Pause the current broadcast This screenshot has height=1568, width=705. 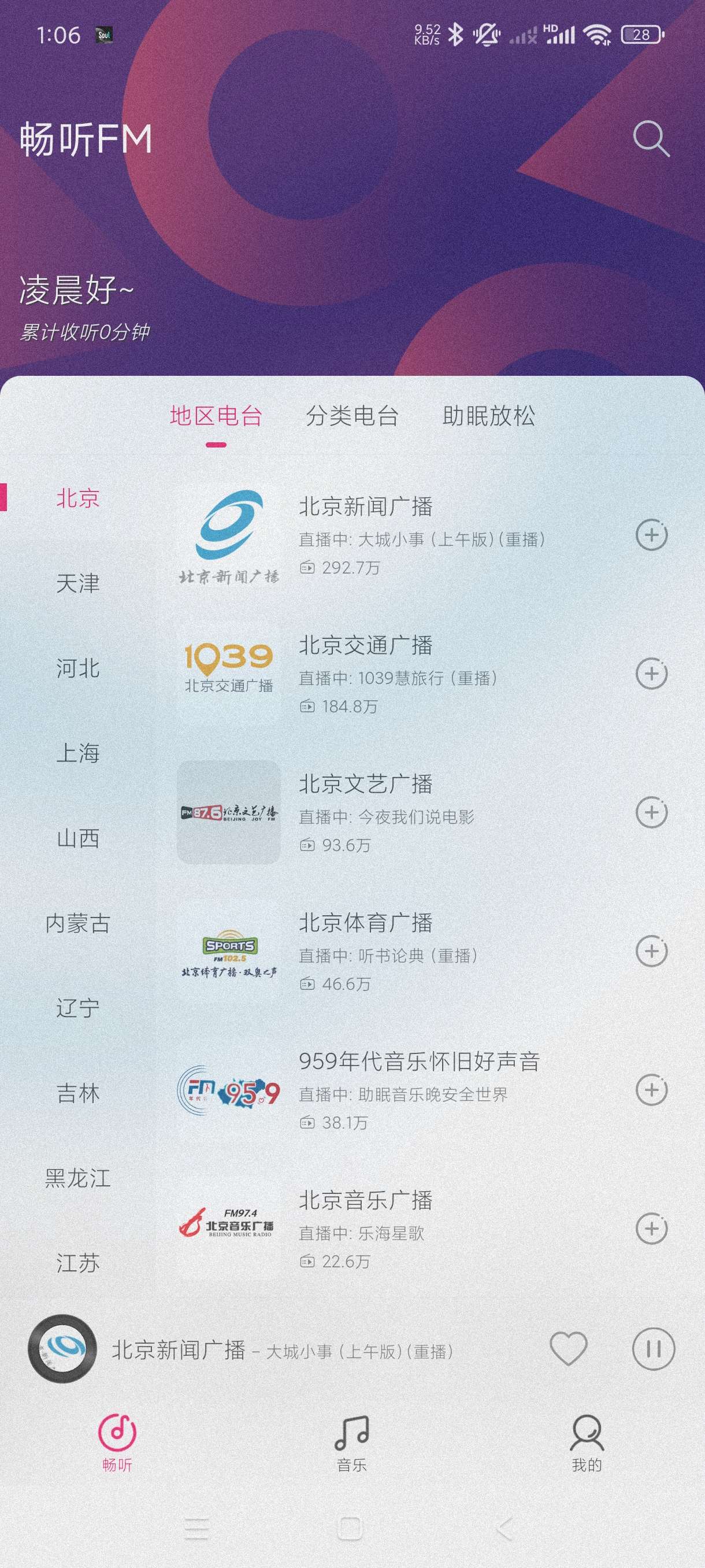654,1348
